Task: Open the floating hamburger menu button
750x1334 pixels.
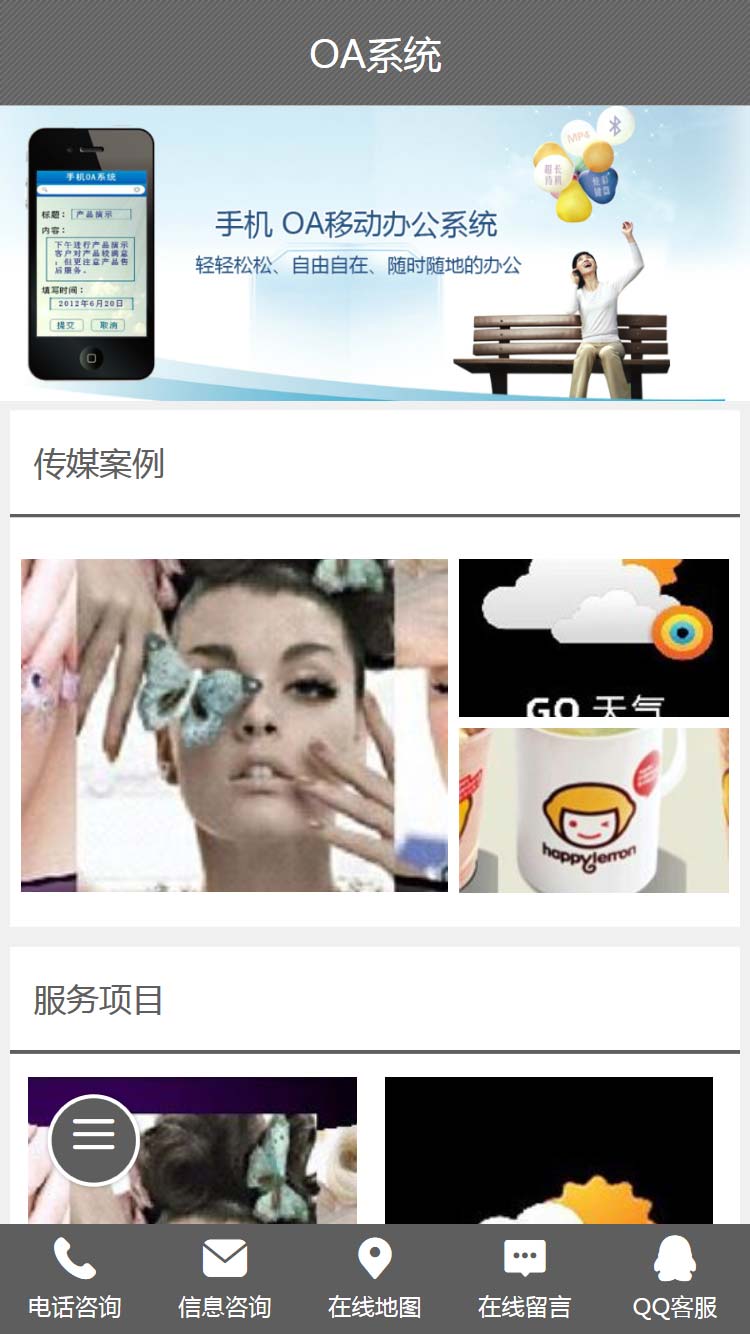Action: 94,1139
